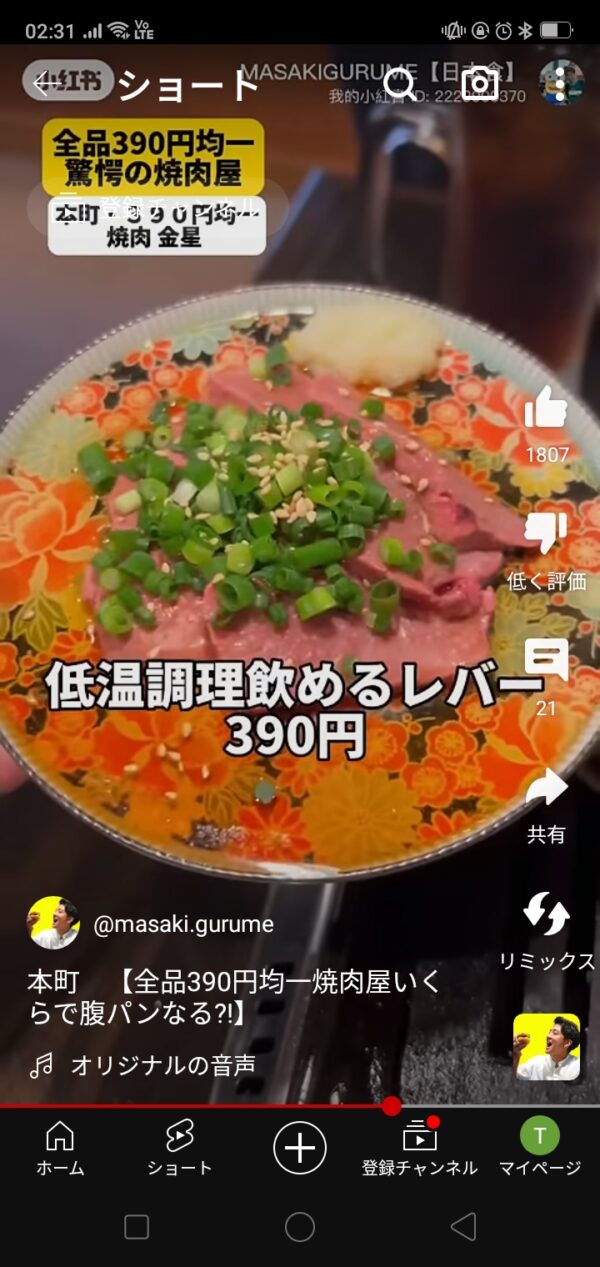Open the three-dot overflow menu
This screenshot has width=600, height=1267.
click(x=561, y=84)
